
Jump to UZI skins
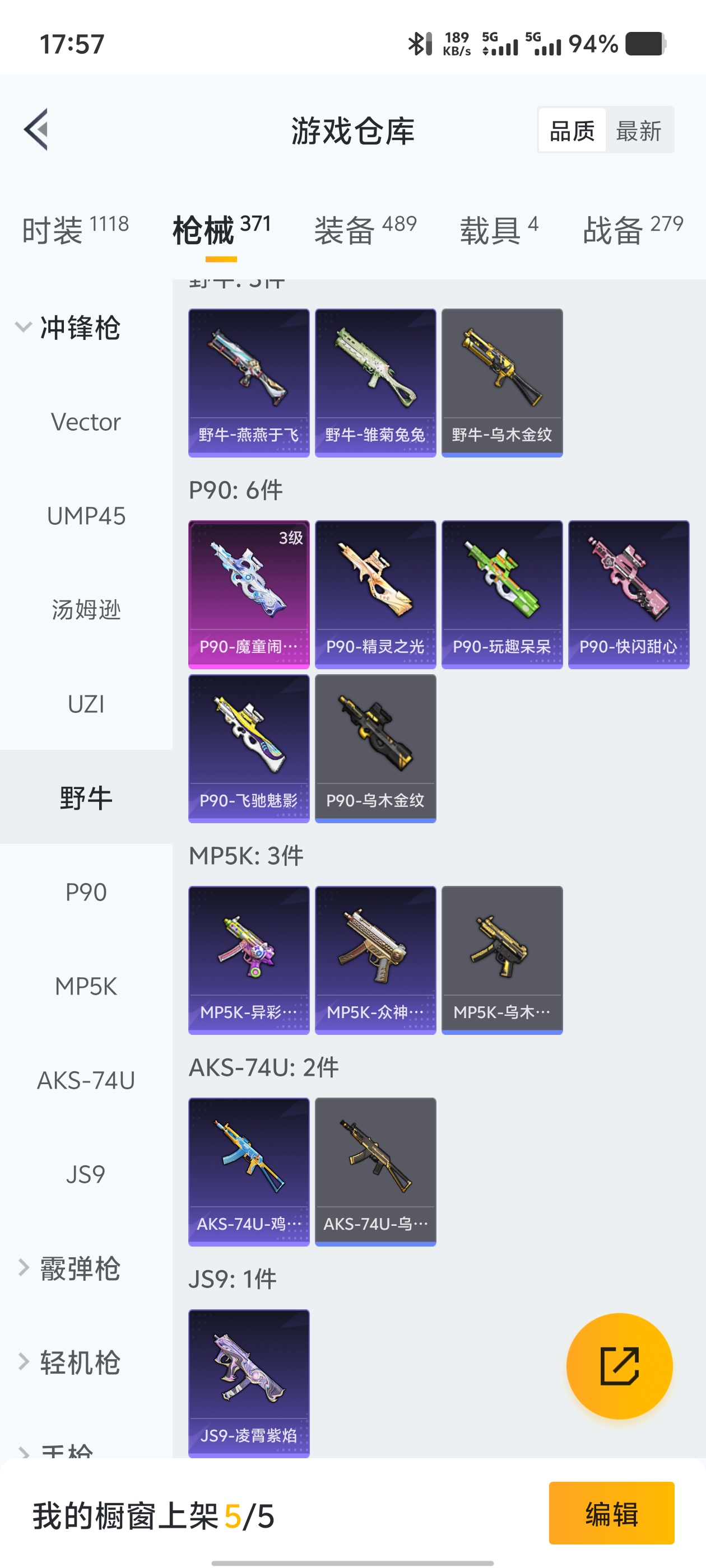click(86, 704)
